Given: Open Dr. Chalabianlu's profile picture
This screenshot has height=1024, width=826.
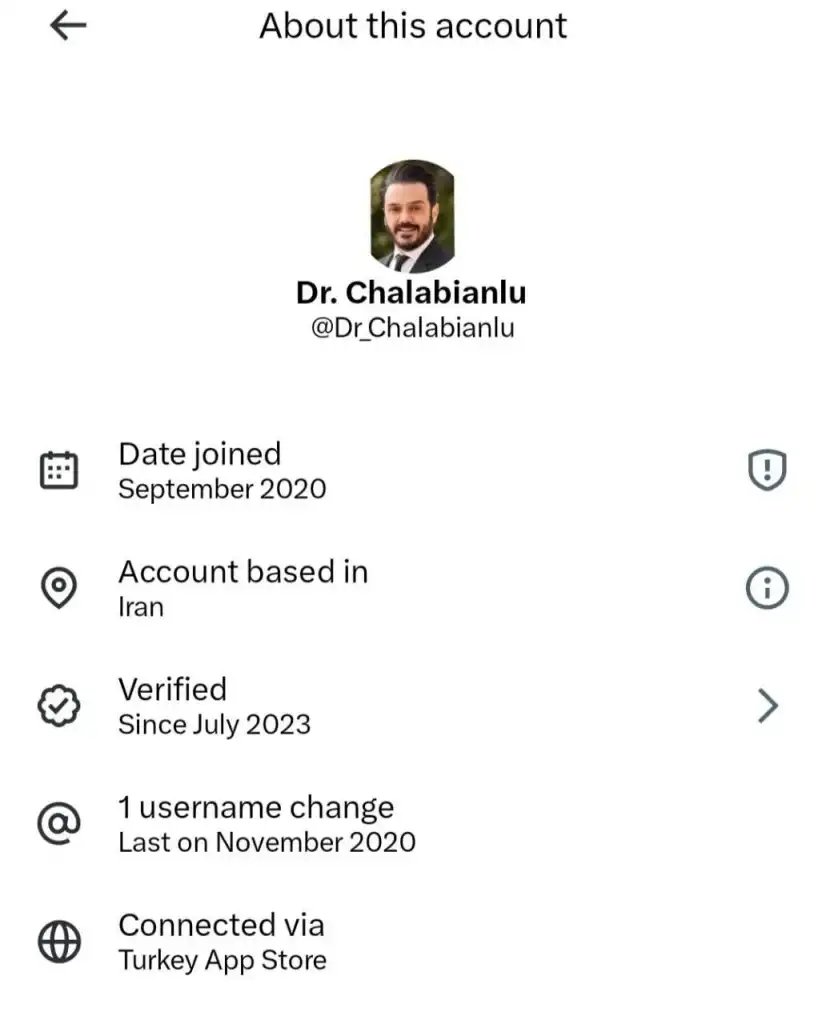Looking at the screenshot, I should (x=412, y=216).
